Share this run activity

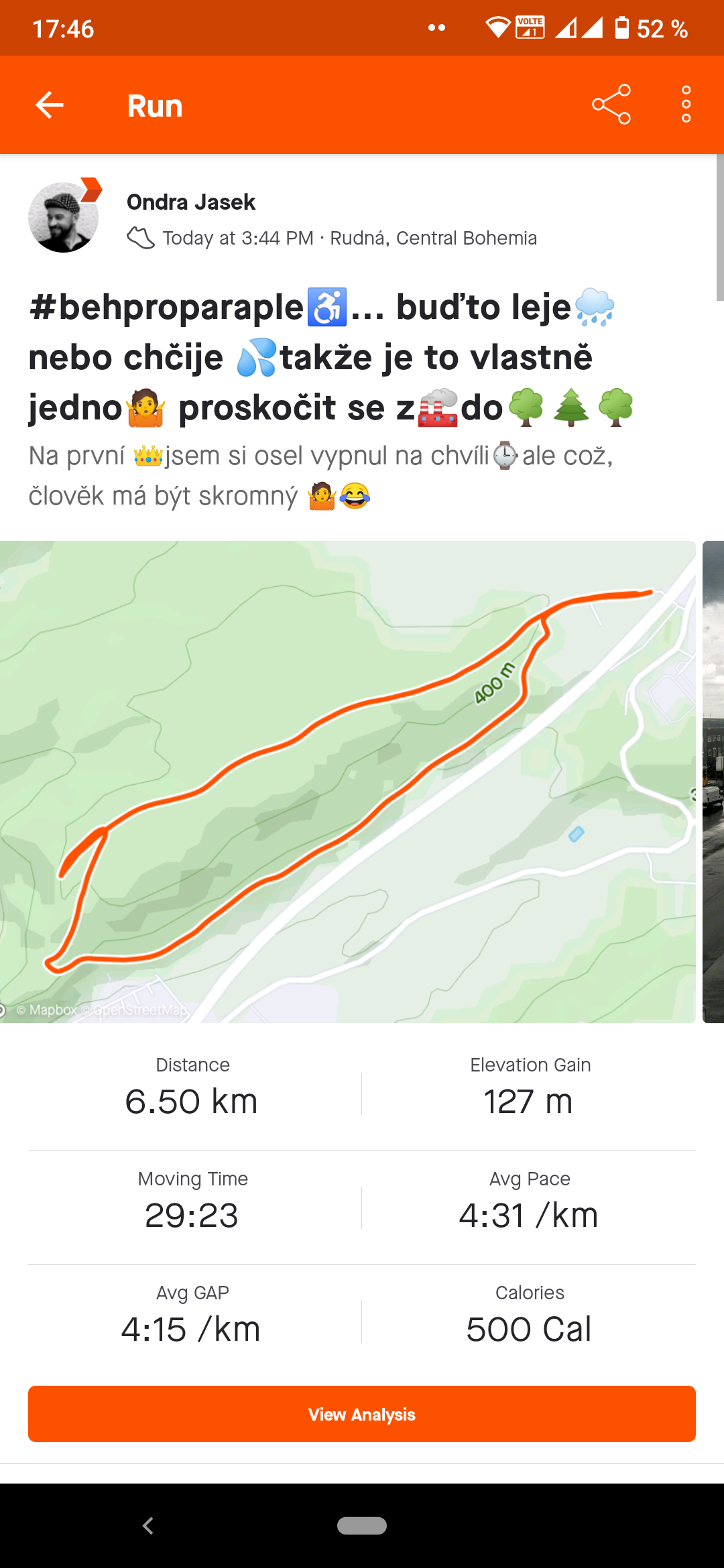611,105
